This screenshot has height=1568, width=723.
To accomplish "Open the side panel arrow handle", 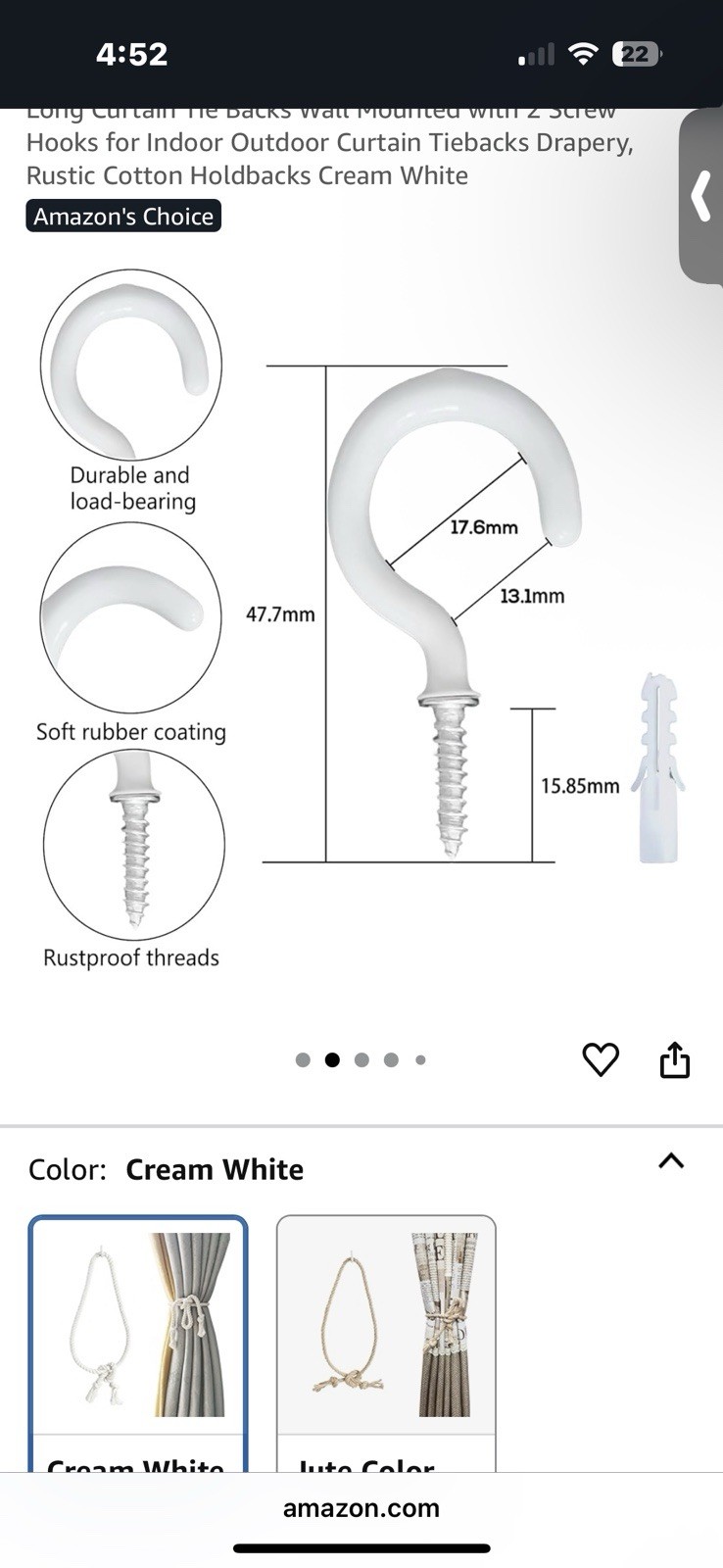I will pyautogui.click(x=701, y=196).
